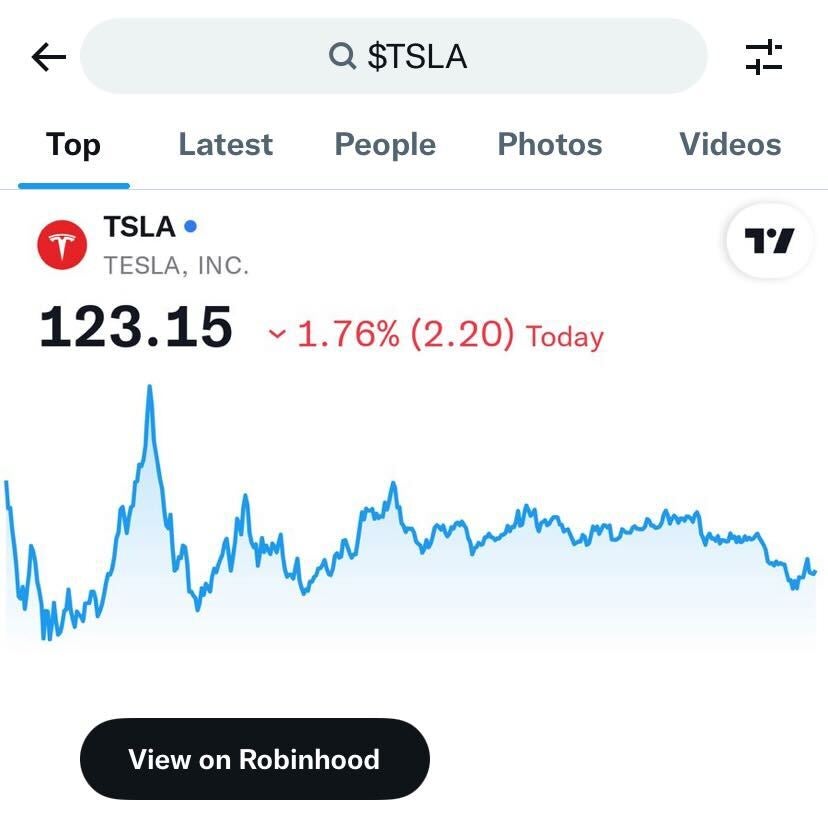Open the search filter settings
The height and width of the screenshot is (829, 828).
[764, 57]
